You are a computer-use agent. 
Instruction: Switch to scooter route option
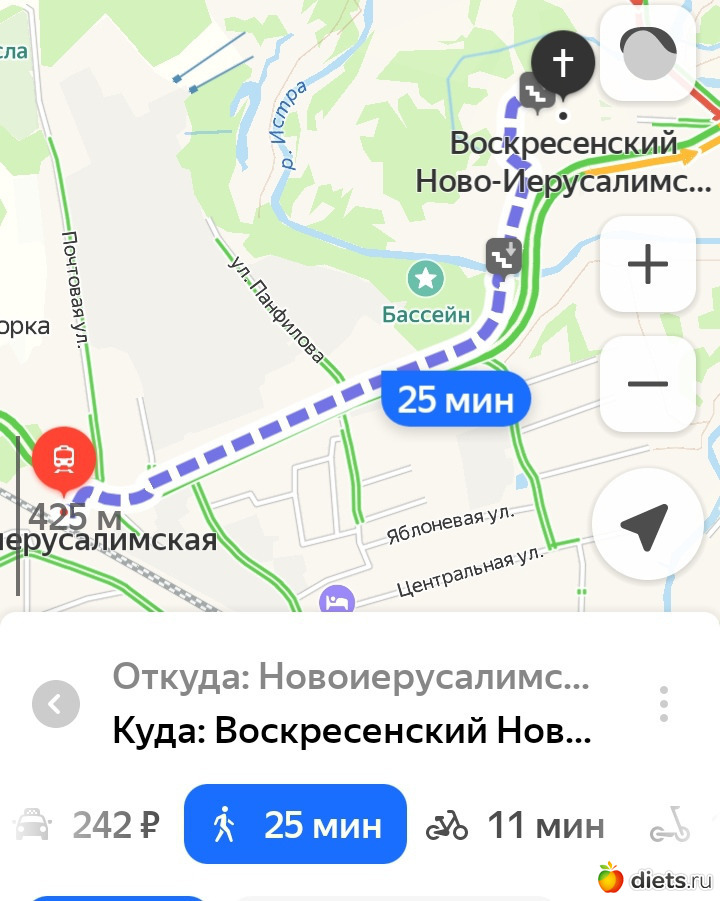click(x=670, y=826)
